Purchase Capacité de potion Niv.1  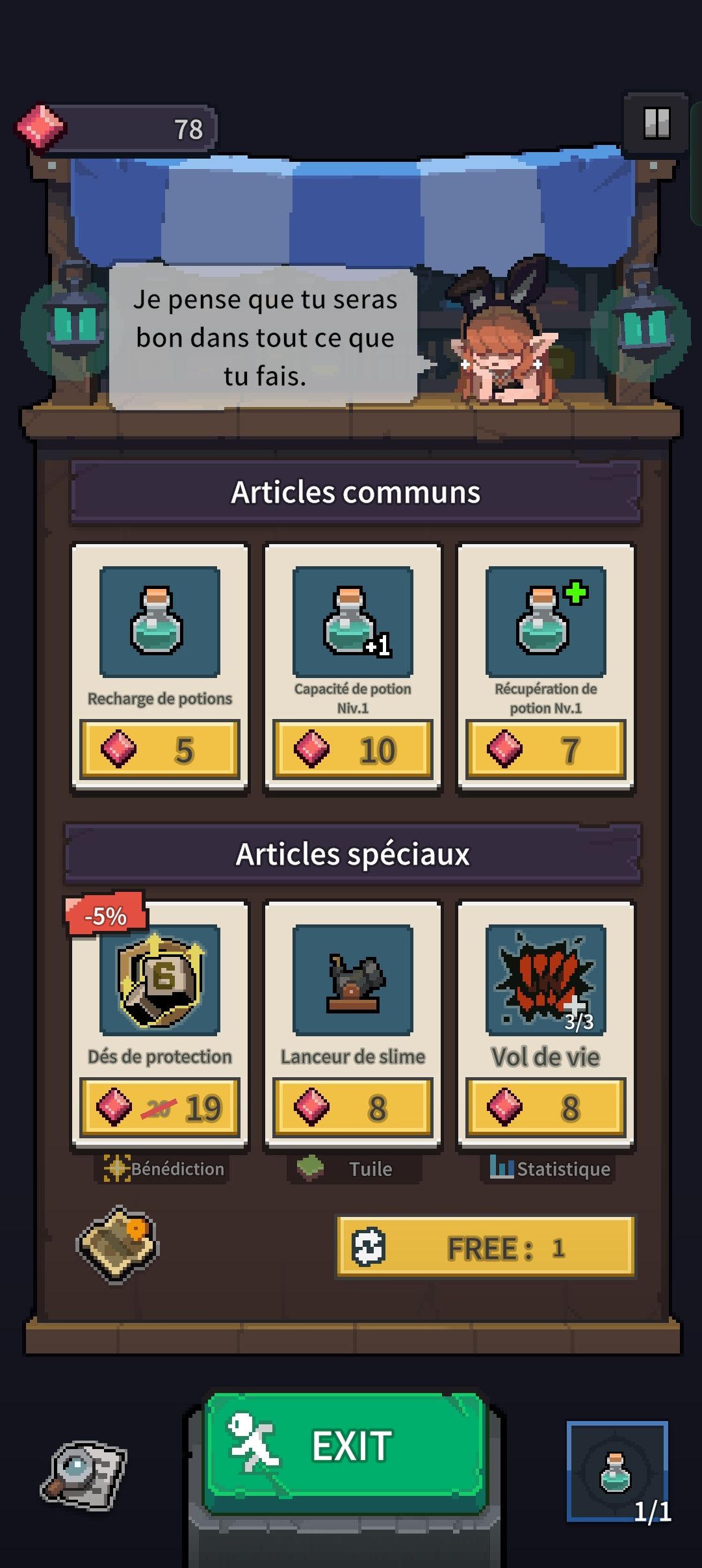(352, 749)
